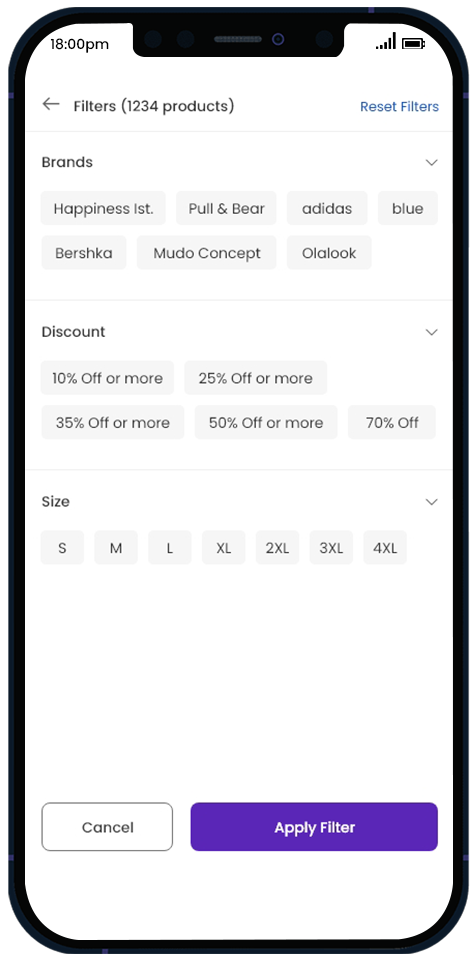Pick the Bershka brand chip

click(x=84, y=253)
